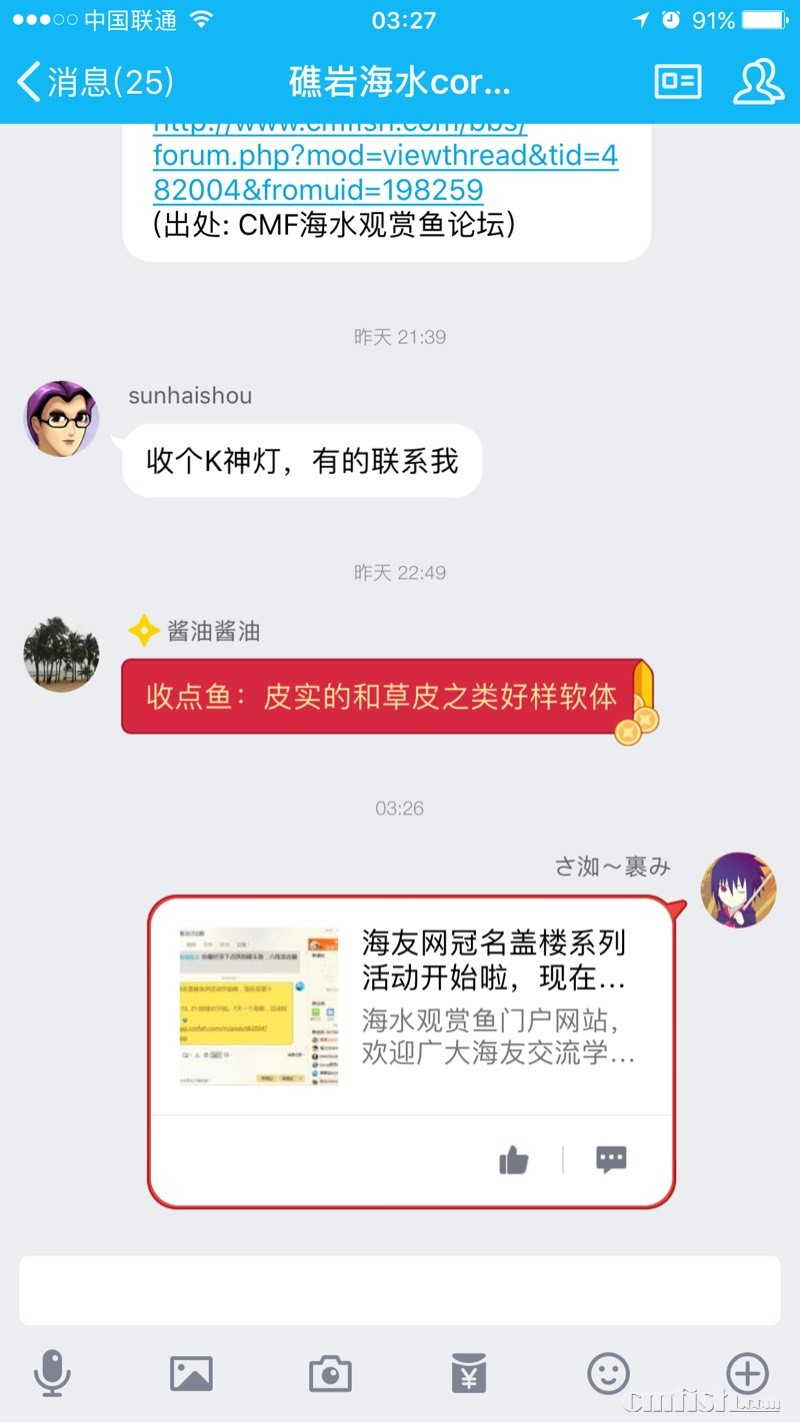The image size is (800, 1423).
Task: Like the shared 海友网 card
Action: (514, 1160)
